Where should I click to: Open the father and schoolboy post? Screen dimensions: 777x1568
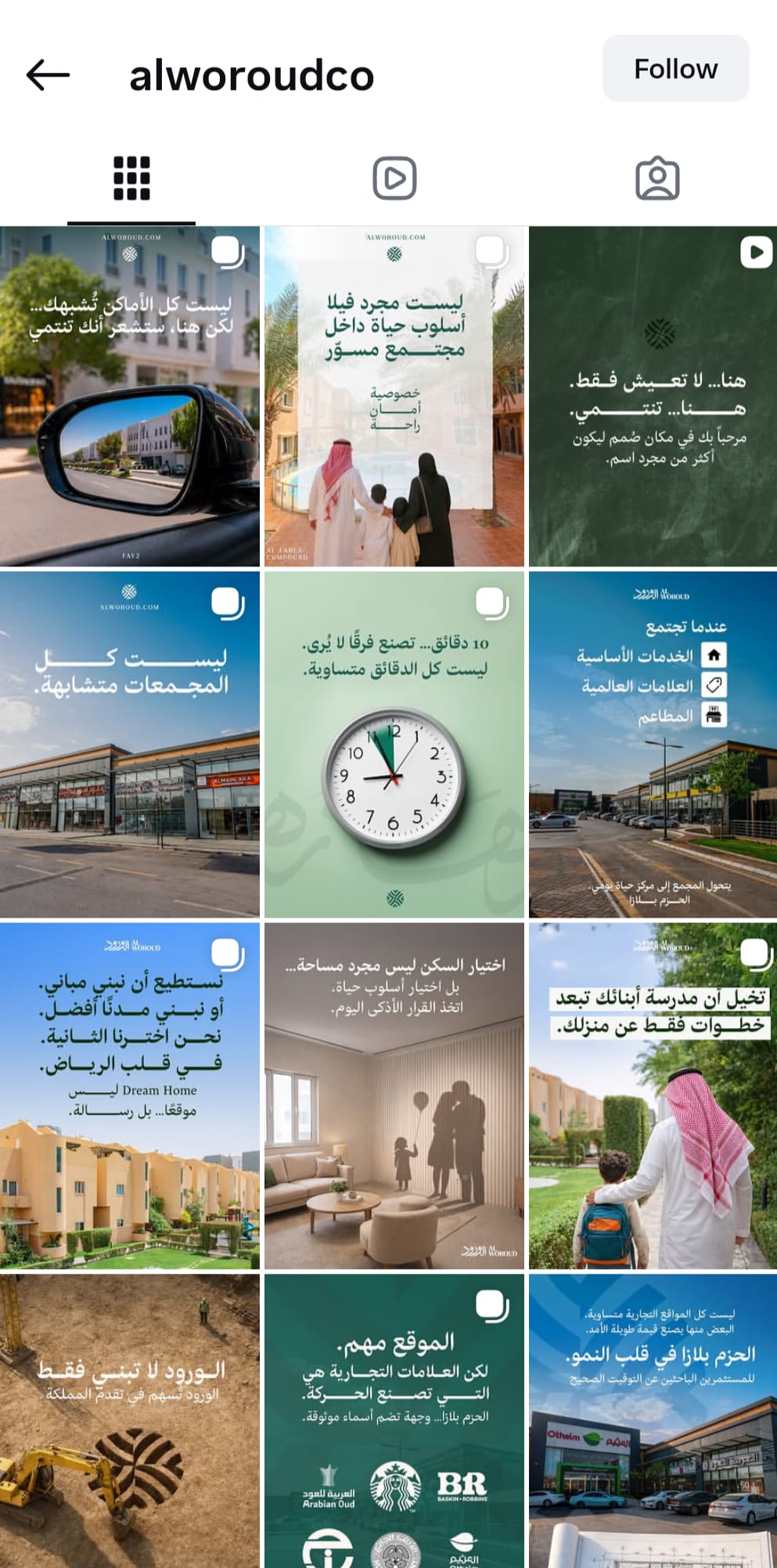coord(653,1095)
